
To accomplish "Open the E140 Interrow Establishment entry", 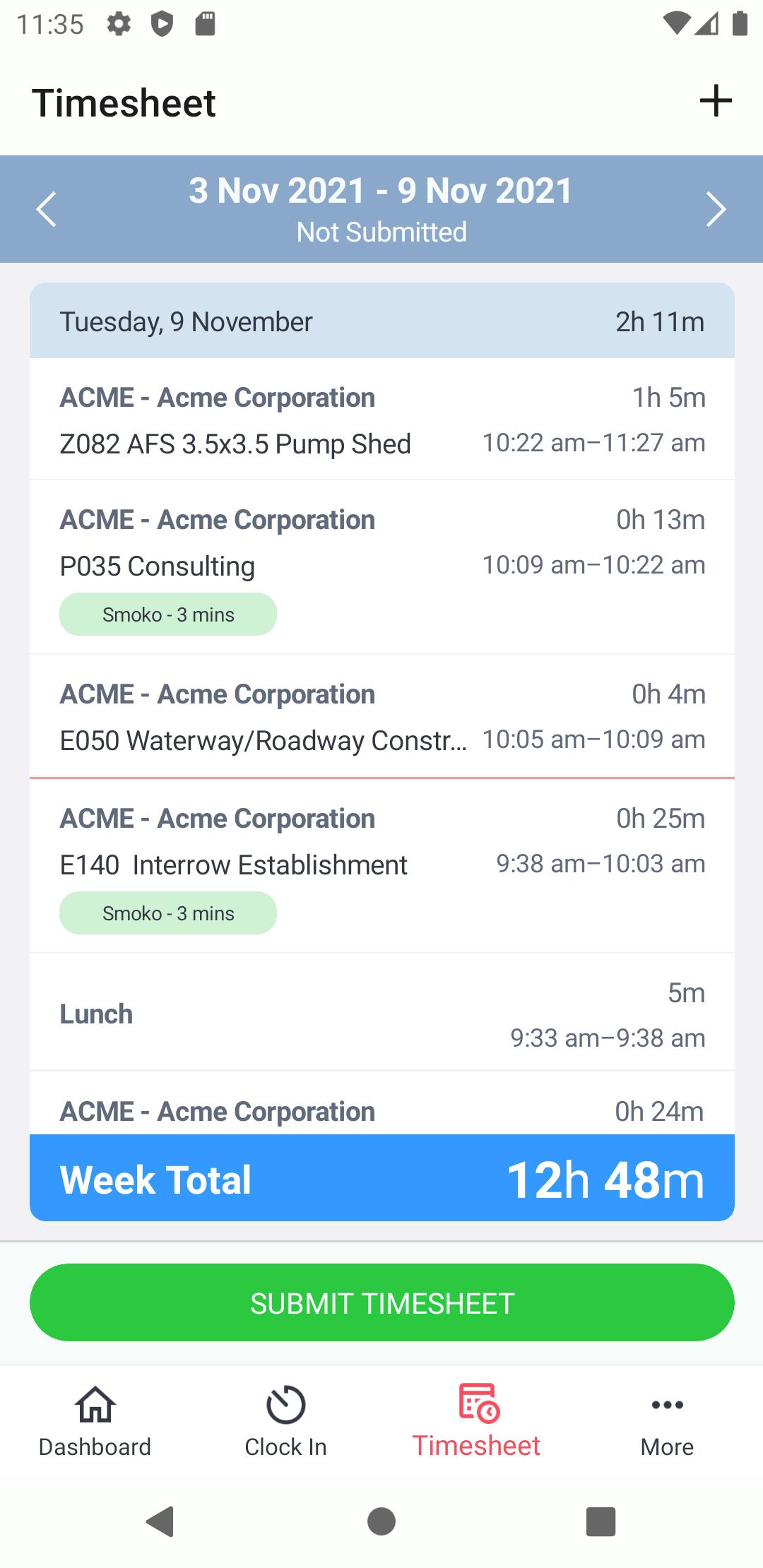I will pos(382,866).
